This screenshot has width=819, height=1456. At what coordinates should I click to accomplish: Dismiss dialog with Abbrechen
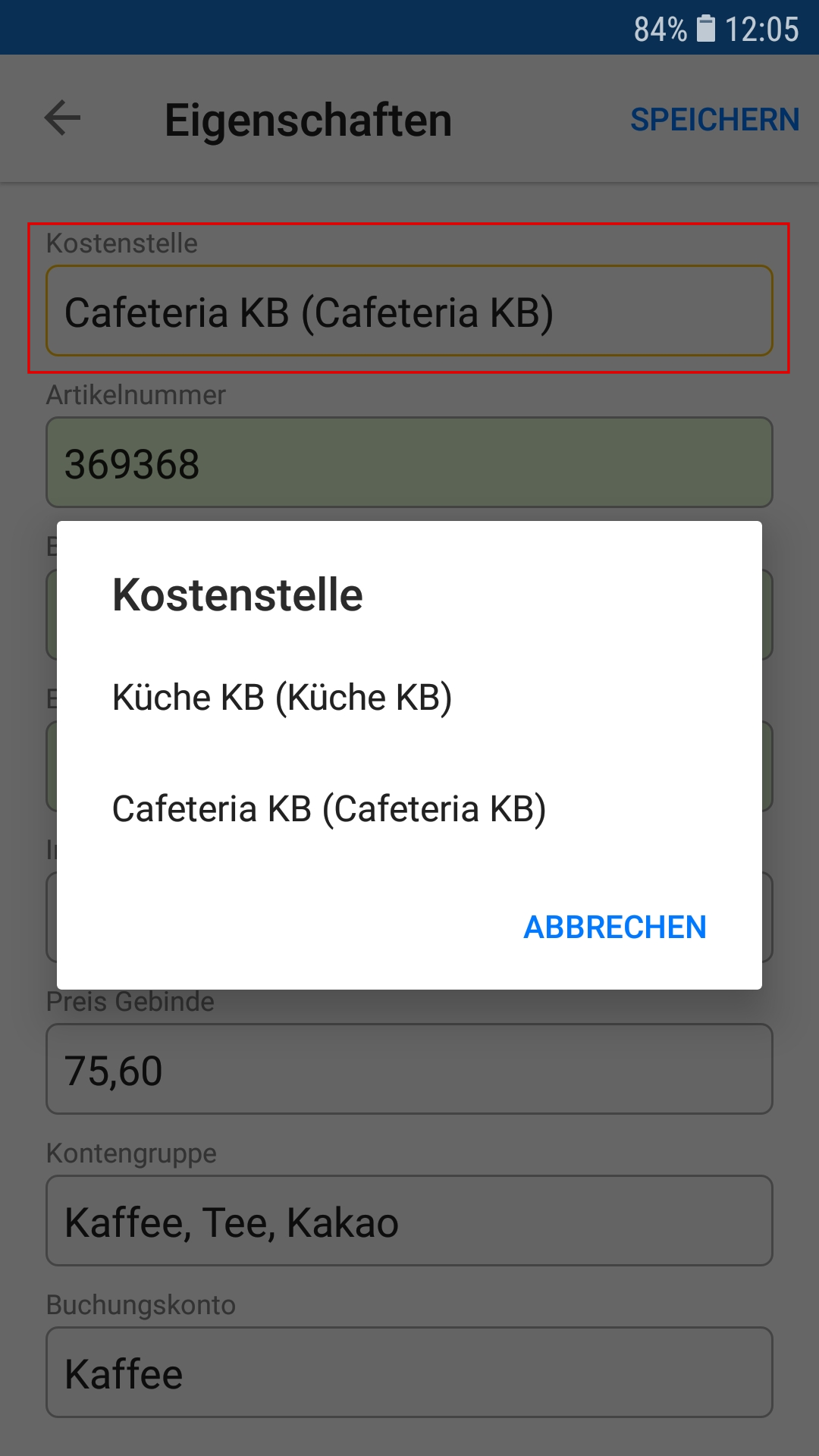[x=614, y=927]
